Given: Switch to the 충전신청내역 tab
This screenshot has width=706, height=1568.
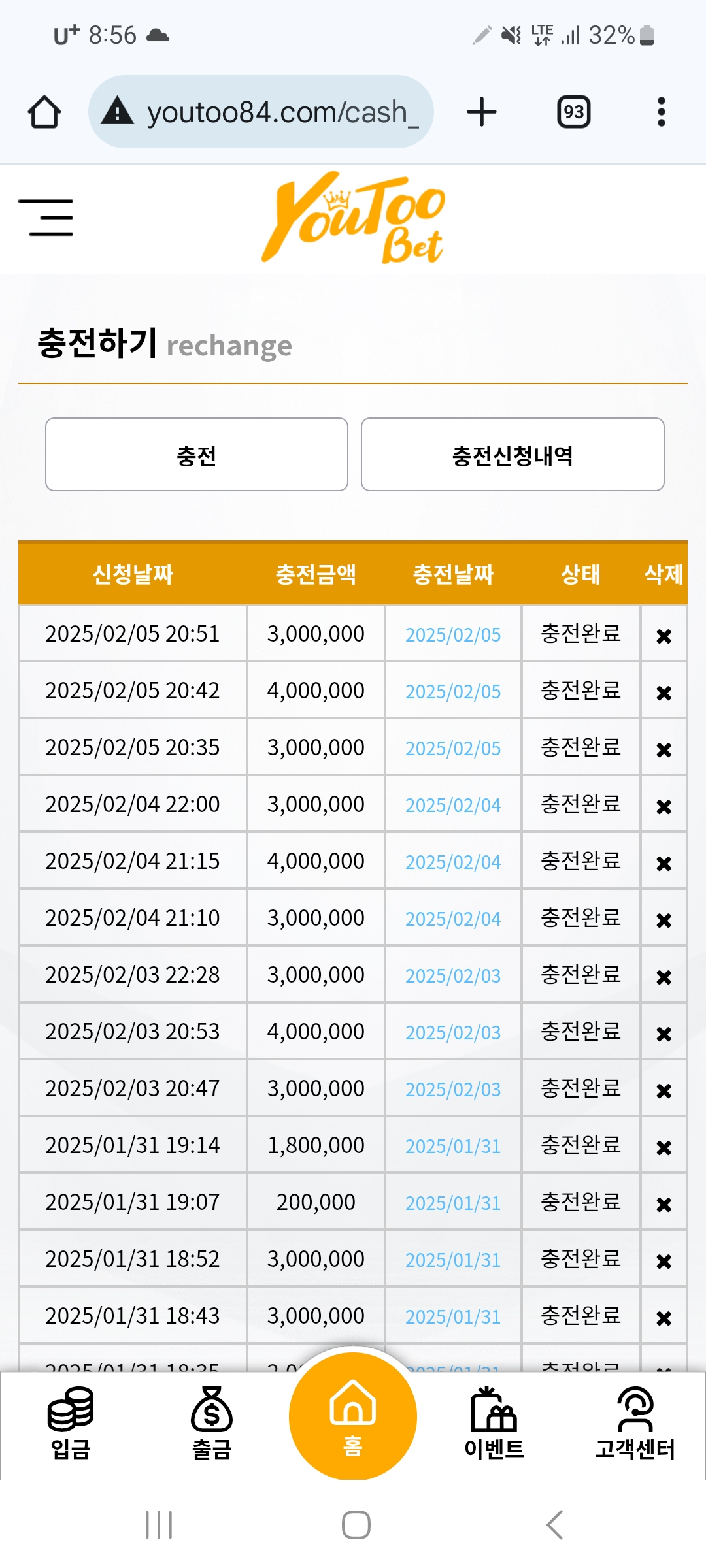Looking at the screenshot, I should [x=513, y=455].
